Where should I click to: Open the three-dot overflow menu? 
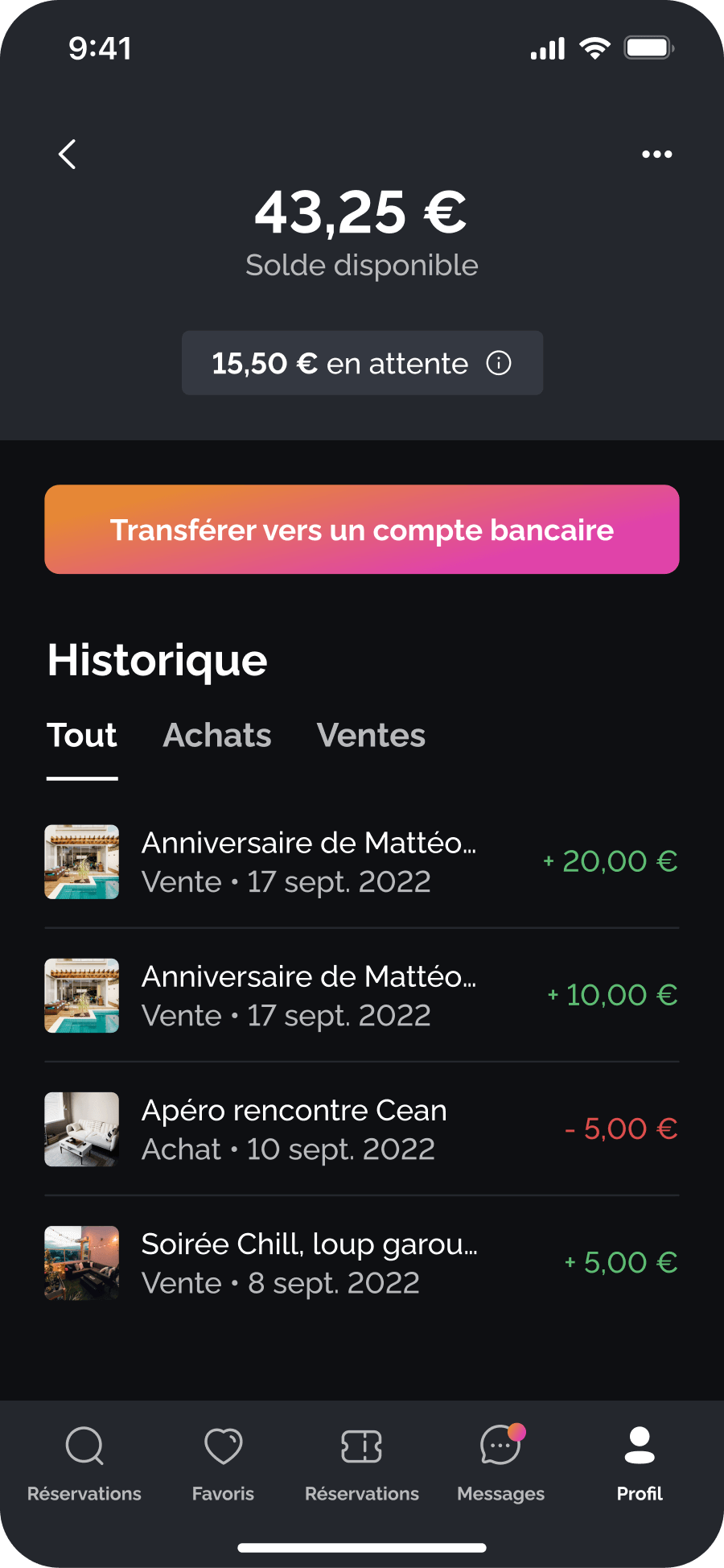pos(656,155)
